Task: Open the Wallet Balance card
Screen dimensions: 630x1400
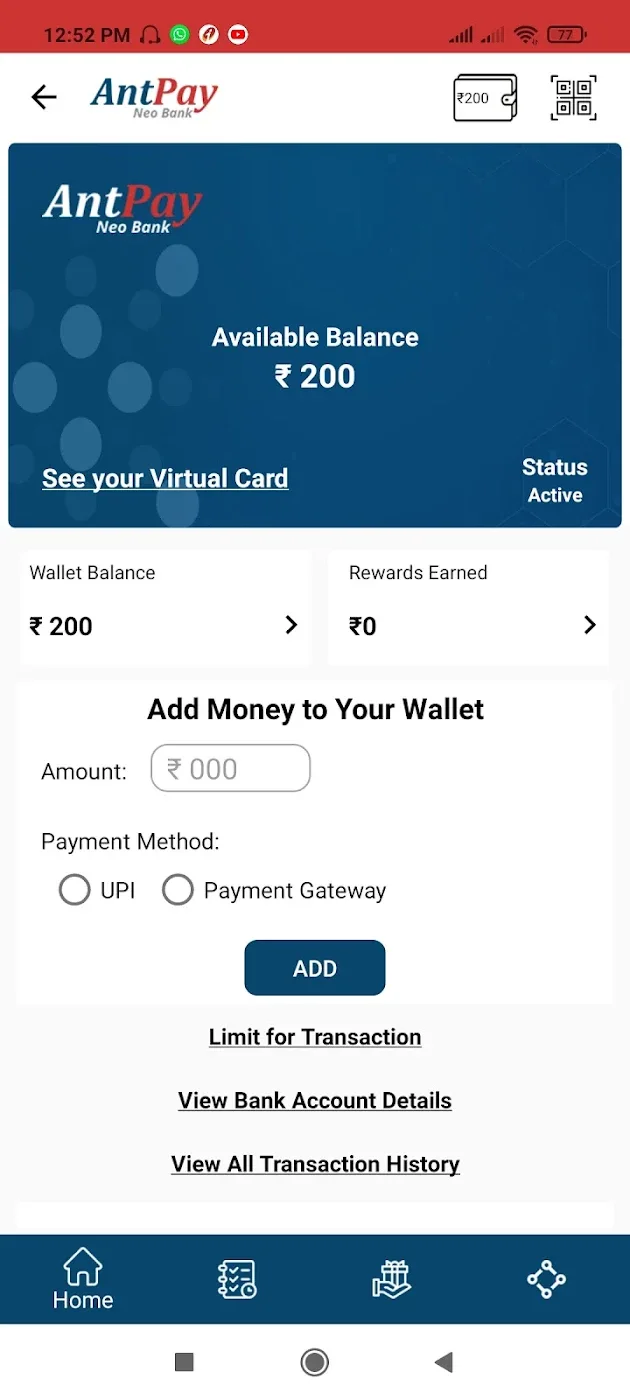Action: pos(165,607)
